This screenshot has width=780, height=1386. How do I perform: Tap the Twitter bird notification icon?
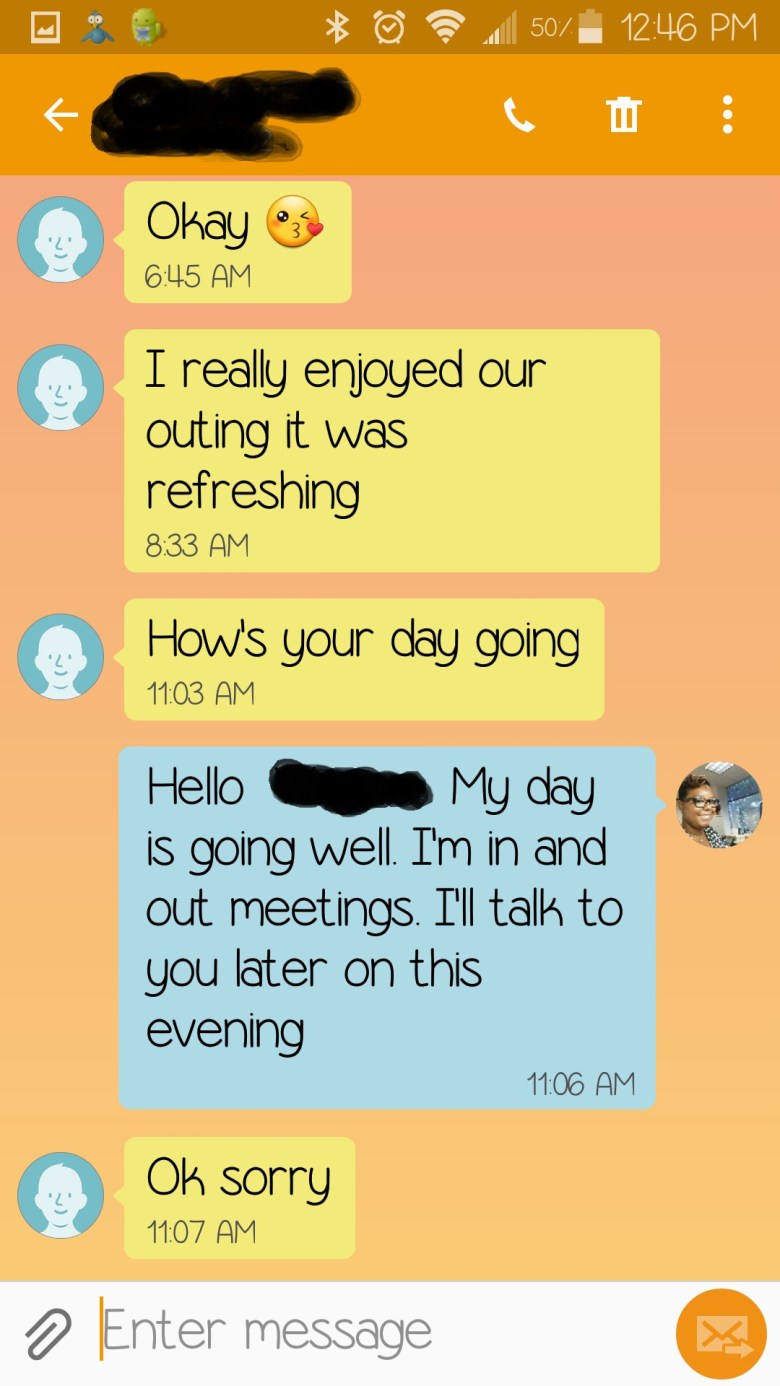(96, 25)
